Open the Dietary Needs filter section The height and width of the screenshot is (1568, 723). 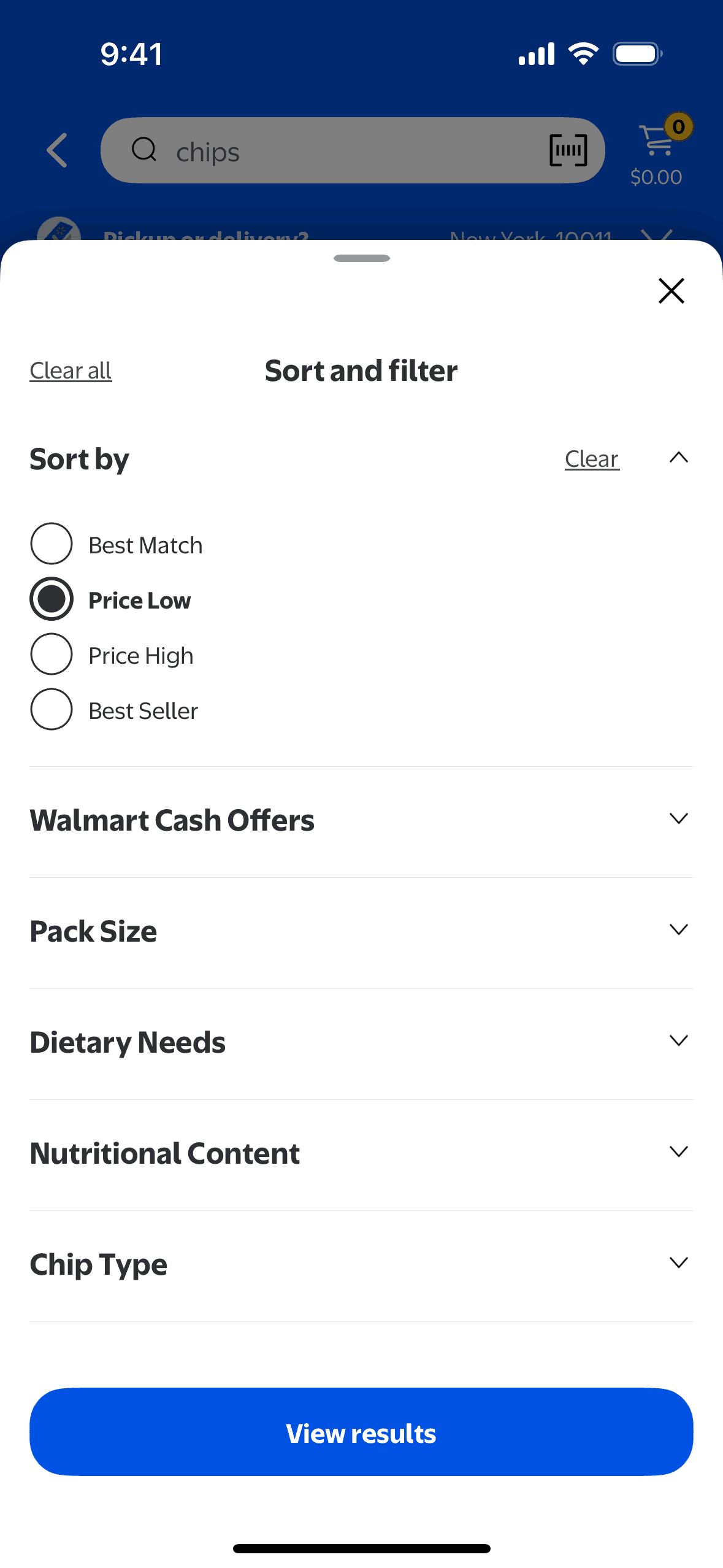(678, 1041)
